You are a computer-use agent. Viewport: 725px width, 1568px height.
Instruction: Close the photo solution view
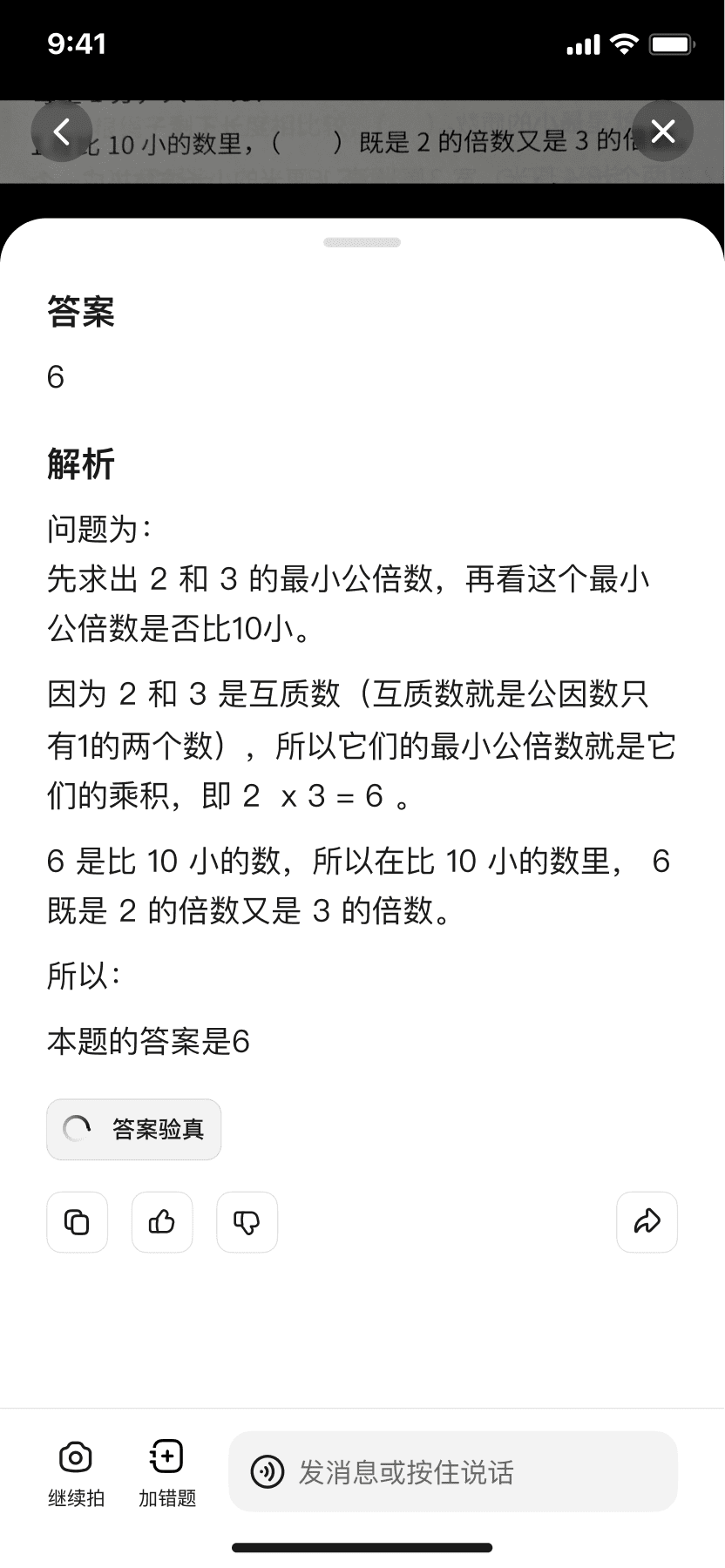coord(663,132)
